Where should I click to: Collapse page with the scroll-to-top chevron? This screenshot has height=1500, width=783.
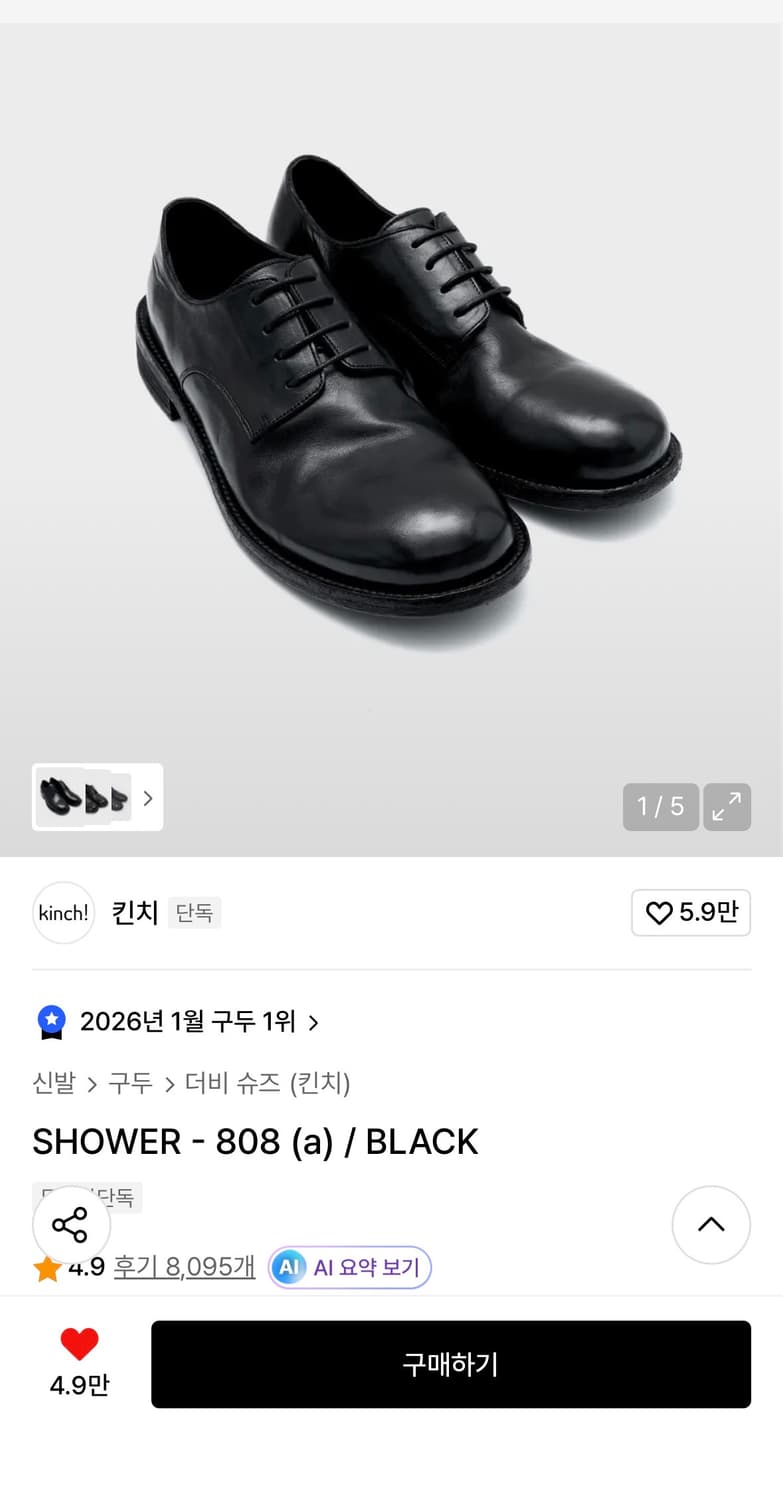tap(711, 1224)
